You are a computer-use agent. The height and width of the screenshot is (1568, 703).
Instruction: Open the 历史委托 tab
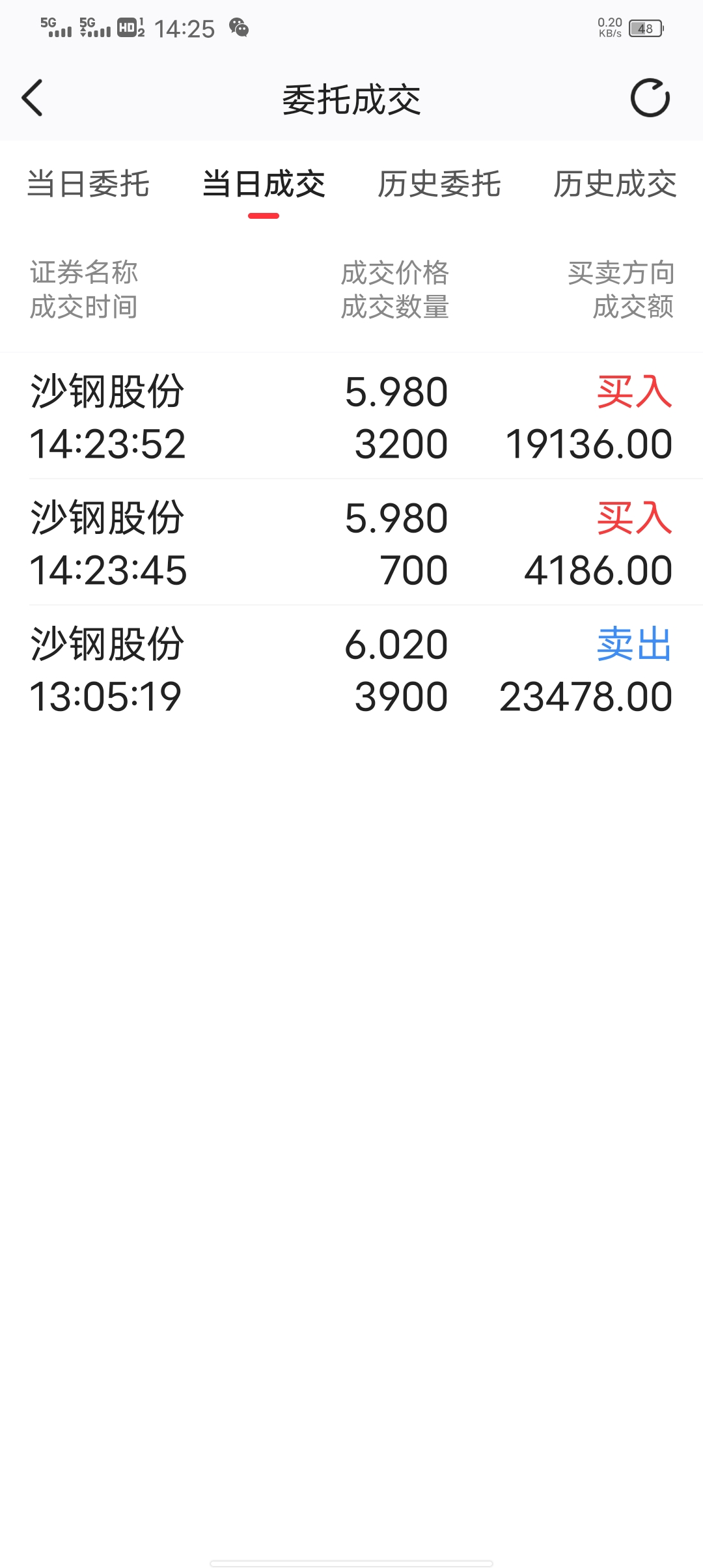[x=439, y=184]
